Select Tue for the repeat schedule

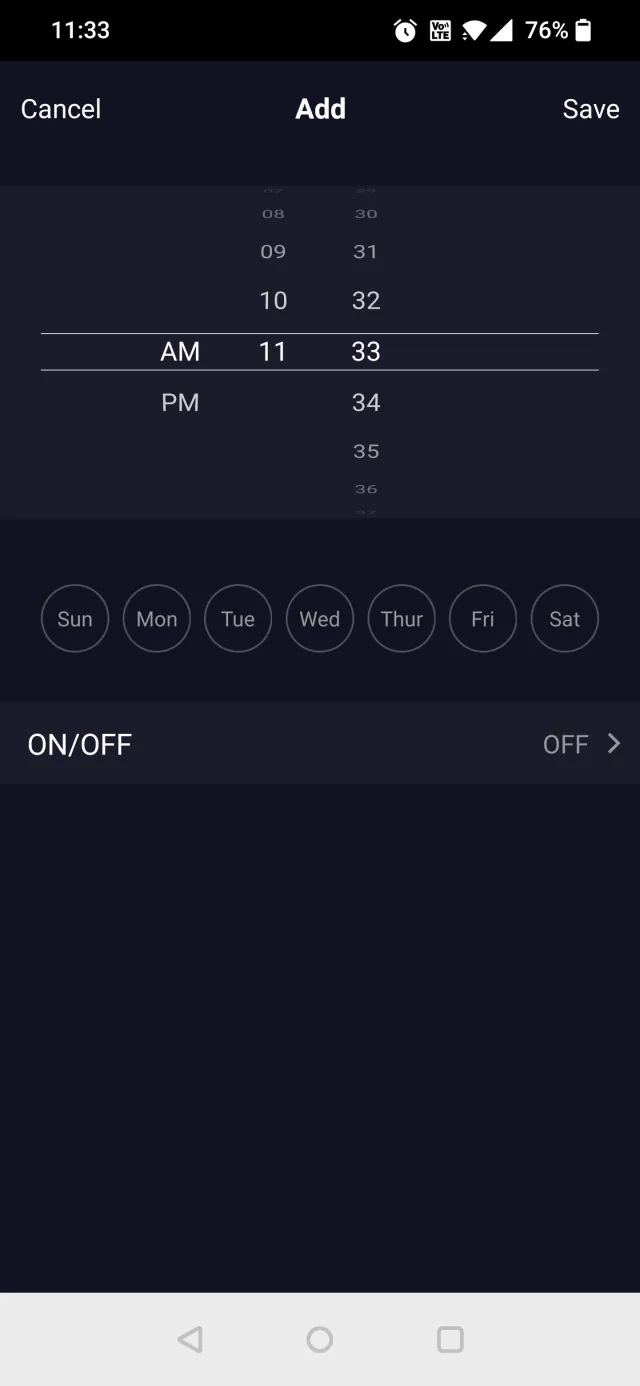tap(238, 619)
